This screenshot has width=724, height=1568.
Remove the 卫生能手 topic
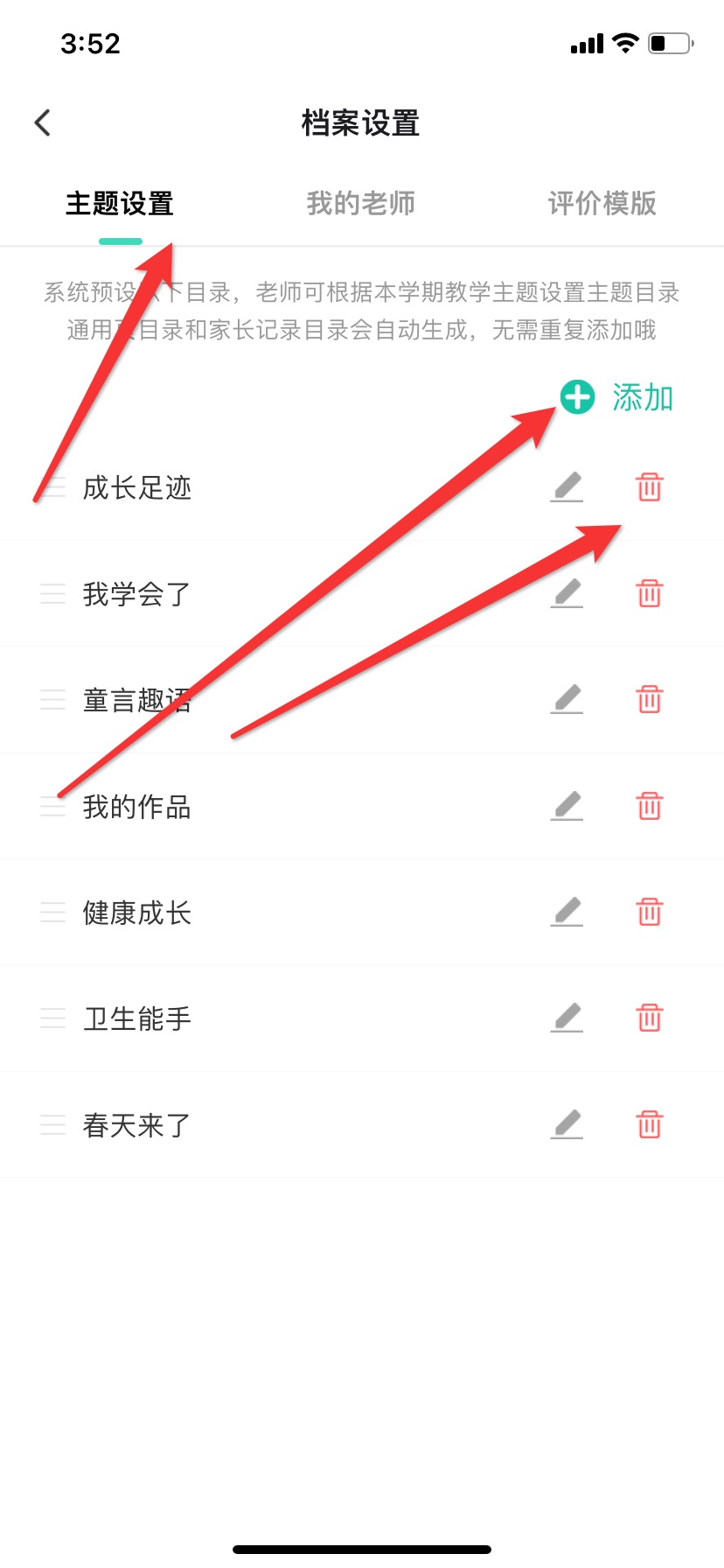pos(649,1018)
